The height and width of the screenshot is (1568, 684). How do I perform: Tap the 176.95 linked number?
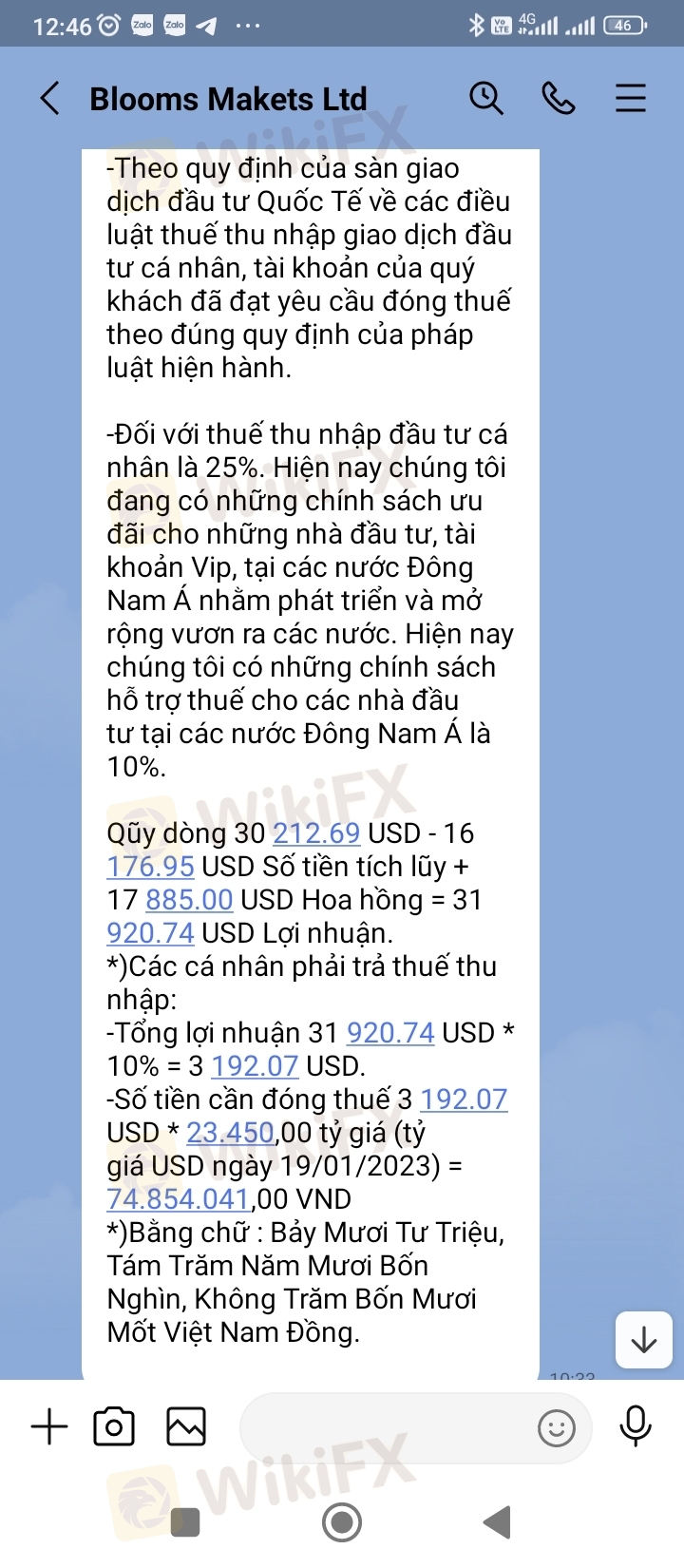tap(150, 867)
